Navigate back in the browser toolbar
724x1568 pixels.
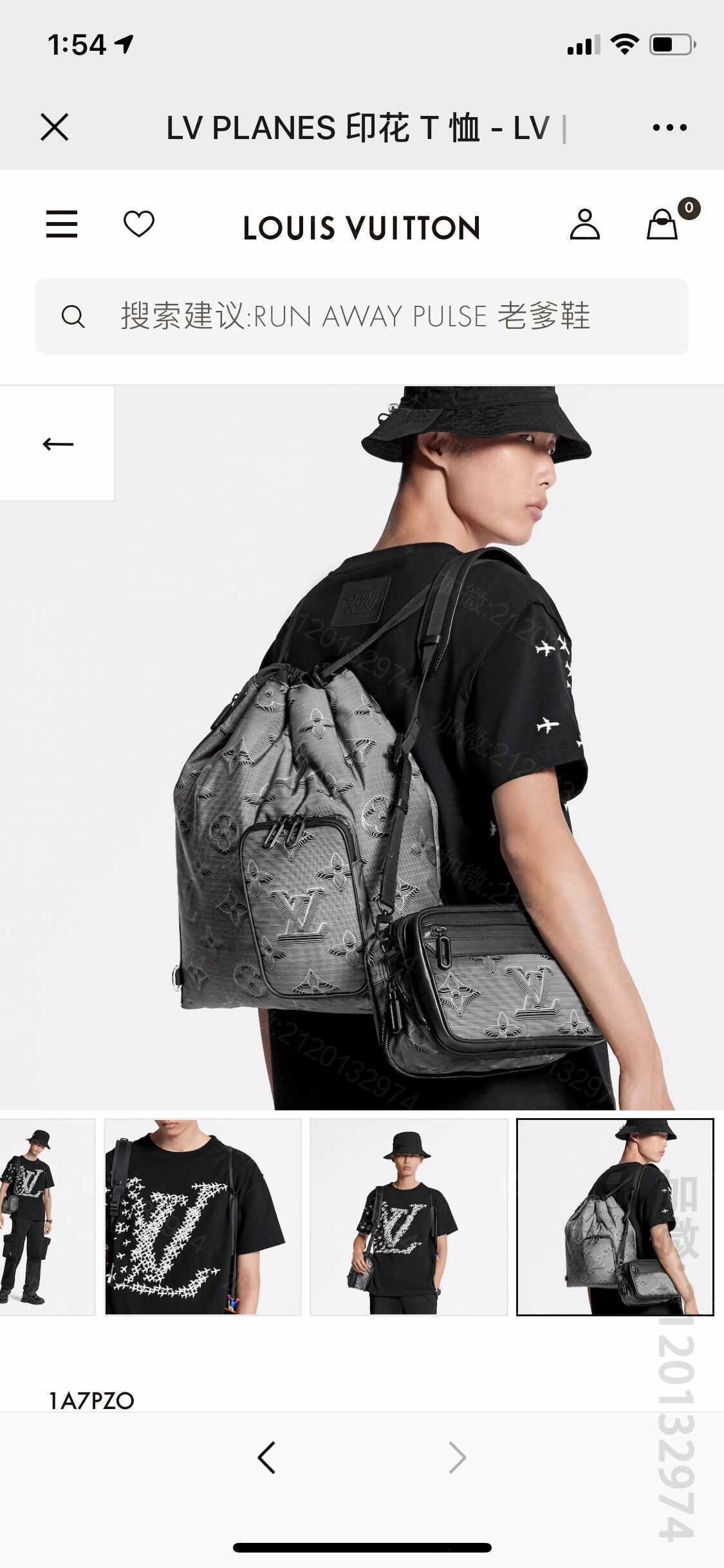[x=266, y=1457]
